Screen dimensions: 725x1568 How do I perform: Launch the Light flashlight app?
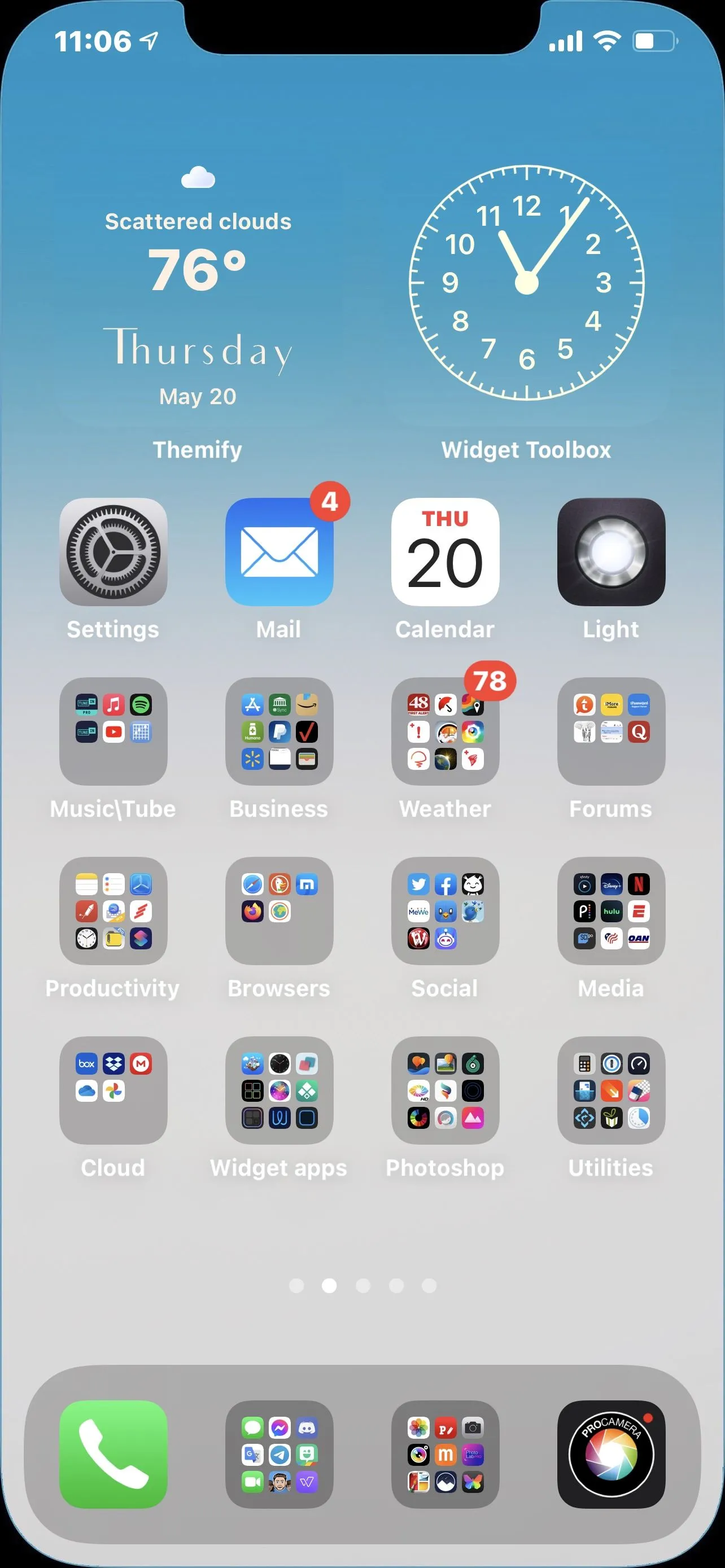click(x=611, y=551)
